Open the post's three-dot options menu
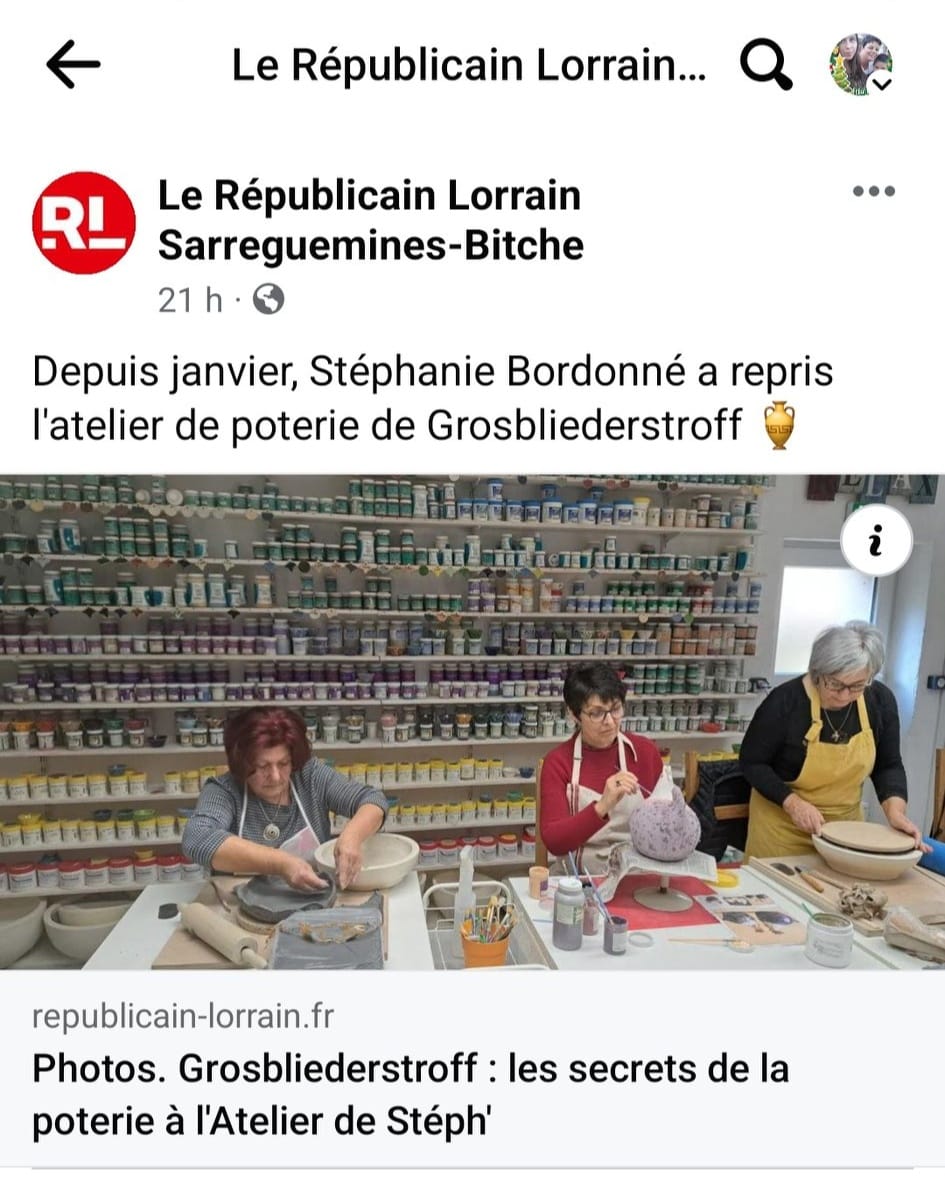The height and width of the screenshot is (1193, 945). (873, 192)
